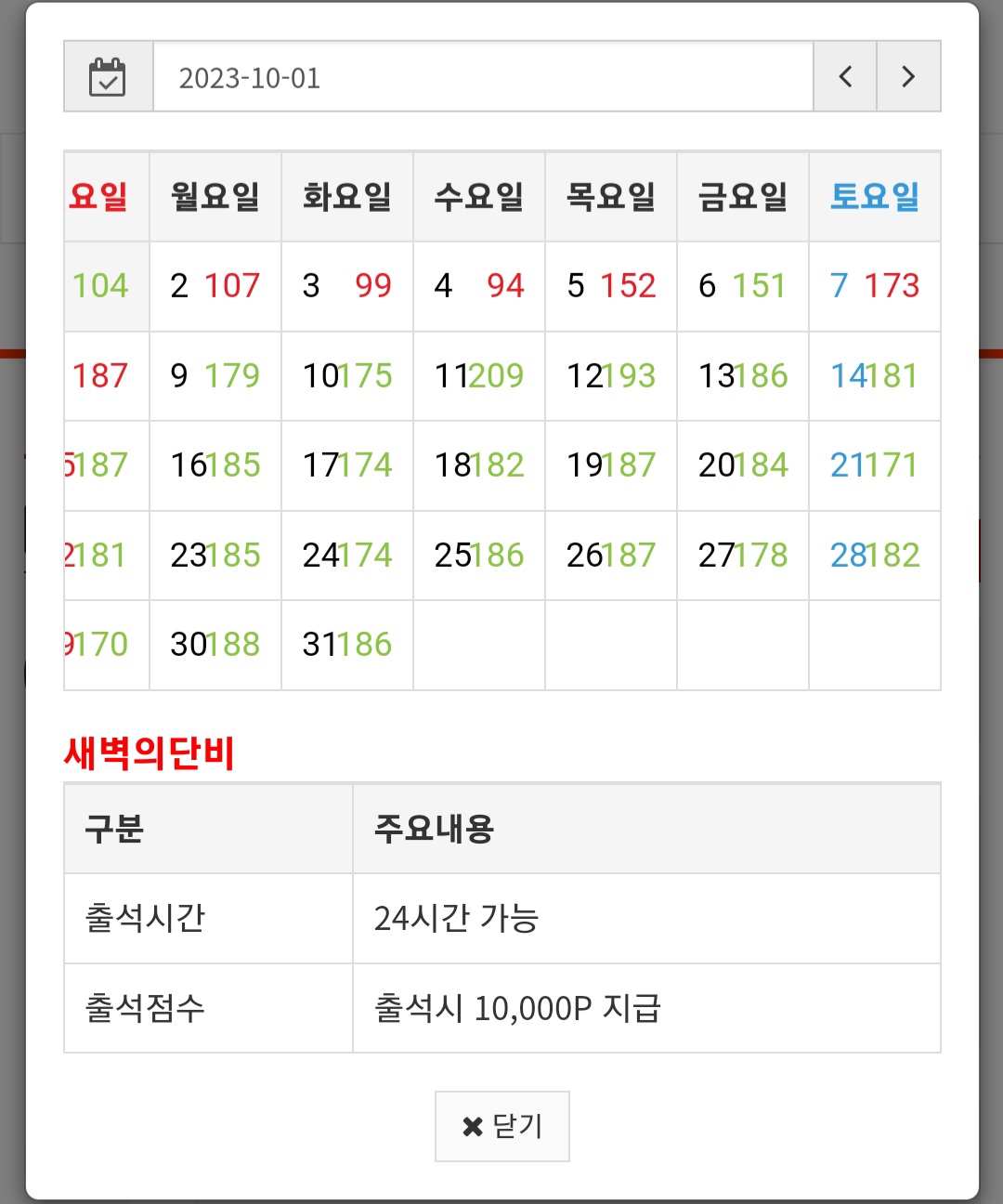The width and height of the screenshot is (1003, 1204).
Task: Tap the 2023-10-01 date field
Action: pos(483,76)
